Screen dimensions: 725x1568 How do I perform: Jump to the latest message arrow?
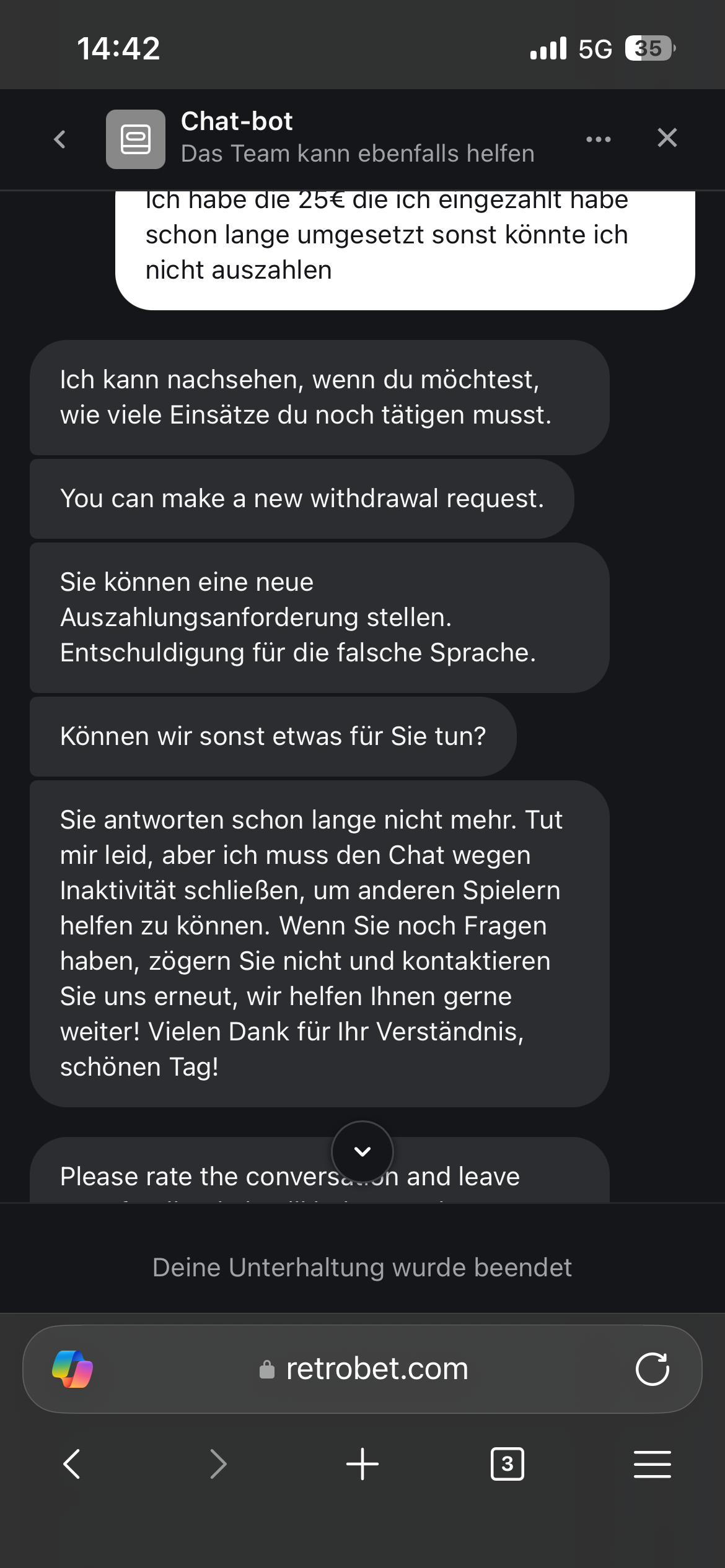point(362,1151)
